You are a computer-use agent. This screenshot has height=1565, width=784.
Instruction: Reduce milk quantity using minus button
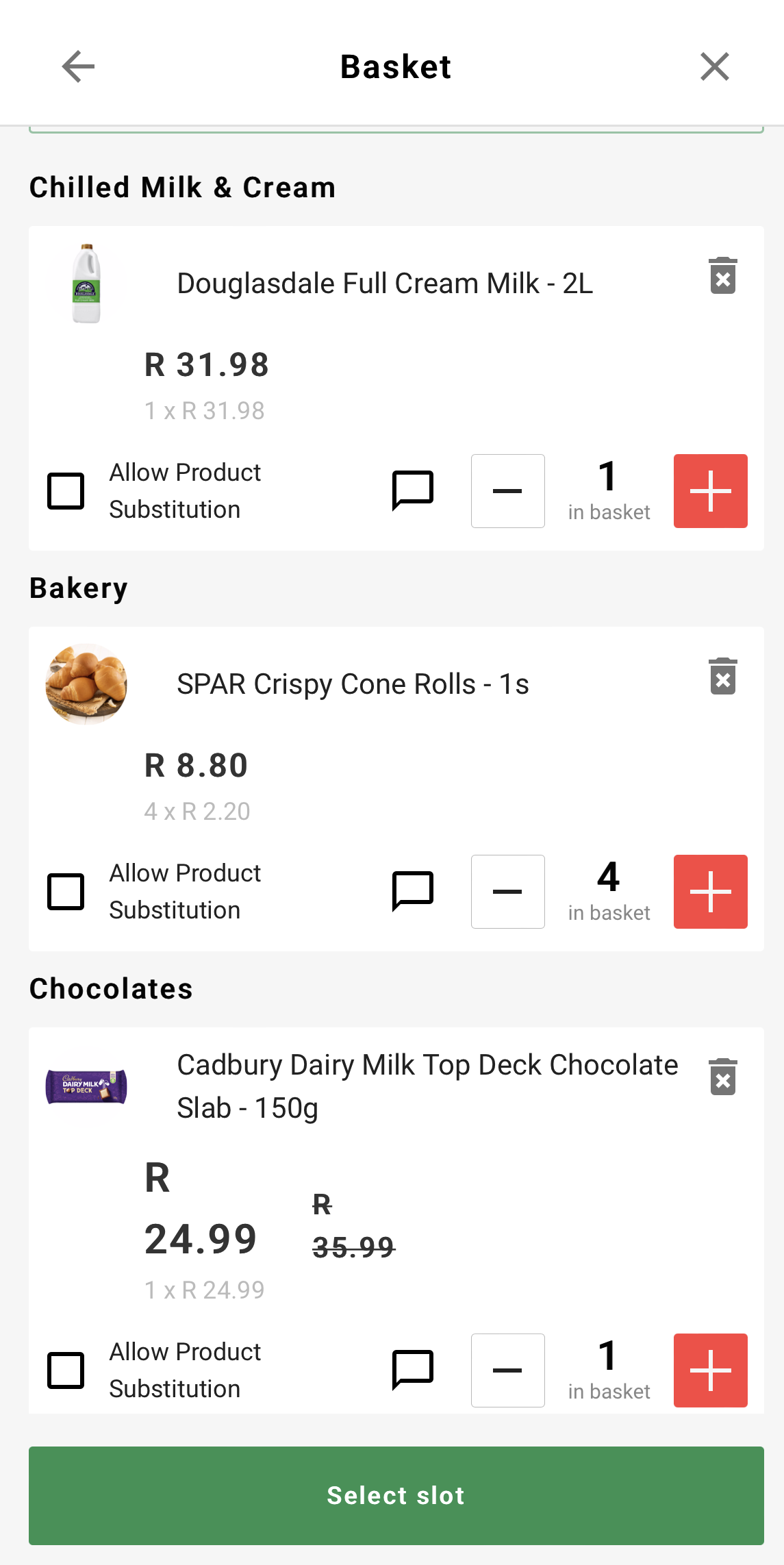pyautogui.click(x=507, y=490)
